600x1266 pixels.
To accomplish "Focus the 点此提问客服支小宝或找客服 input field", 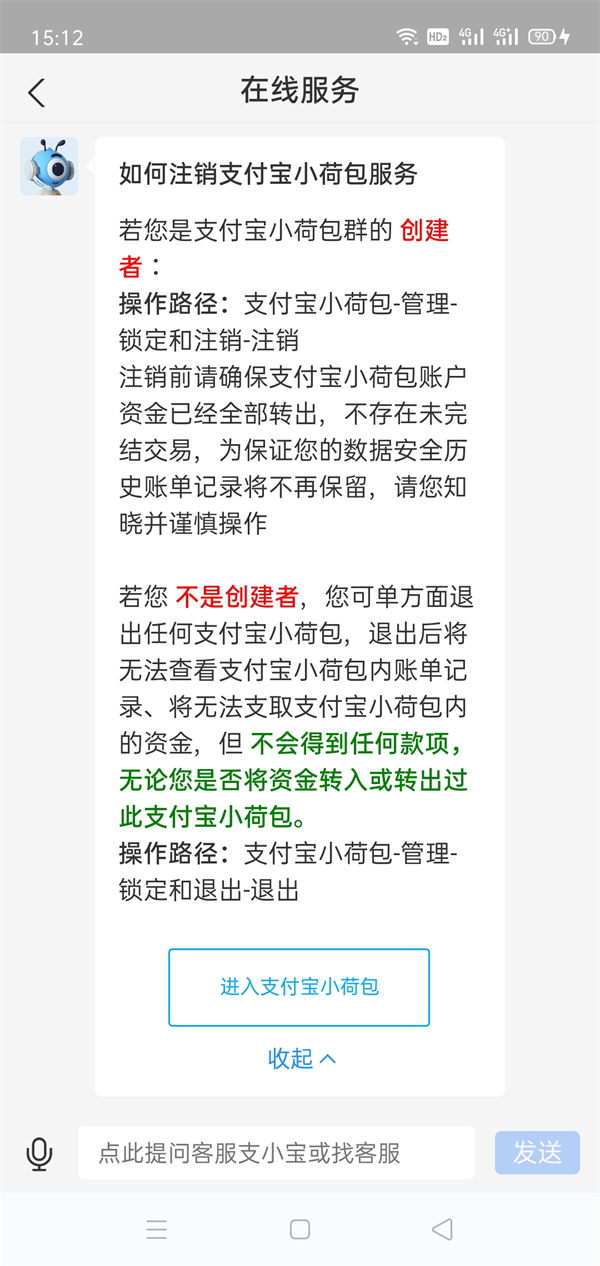I will pos(277,1153).
